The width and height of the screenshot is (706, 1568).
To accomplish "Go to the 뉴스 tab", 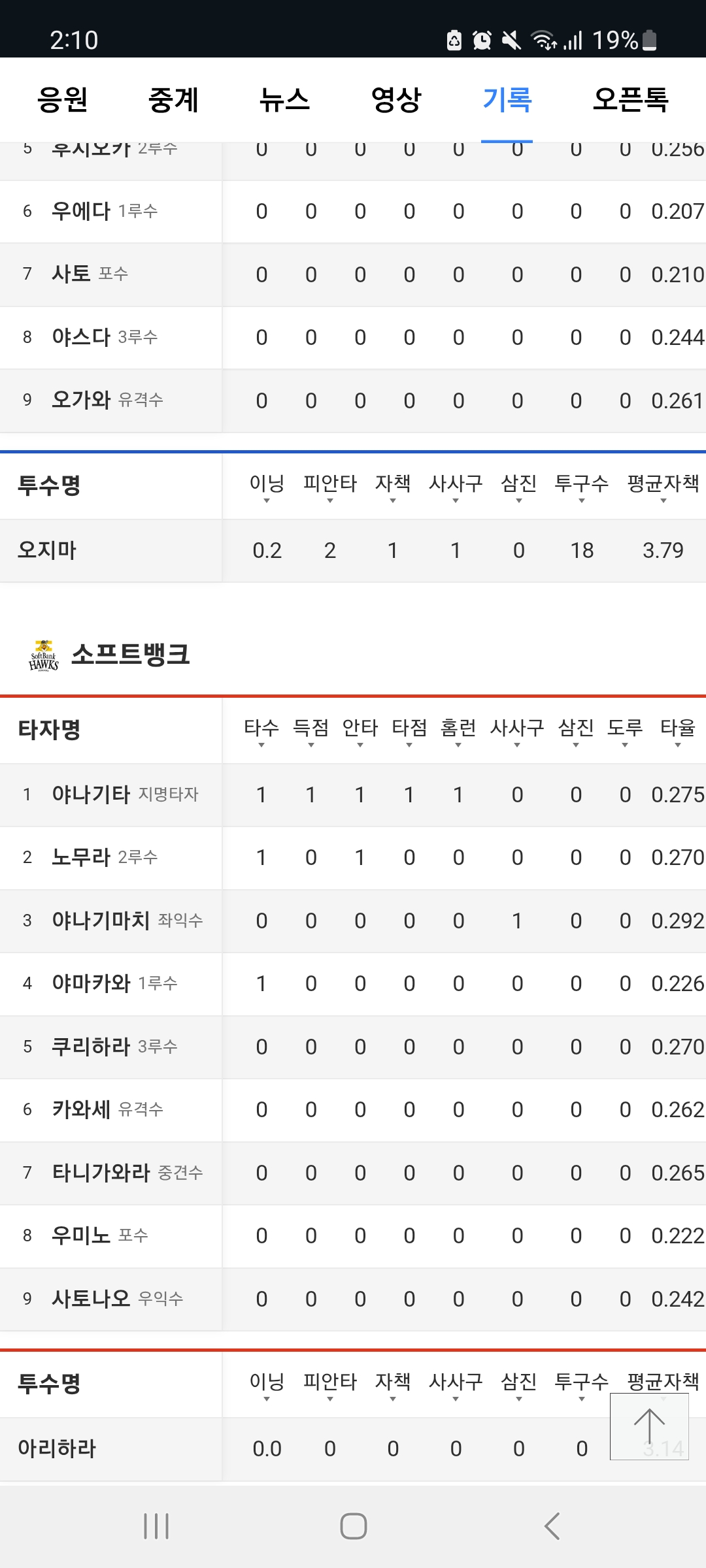I will 284,100.
